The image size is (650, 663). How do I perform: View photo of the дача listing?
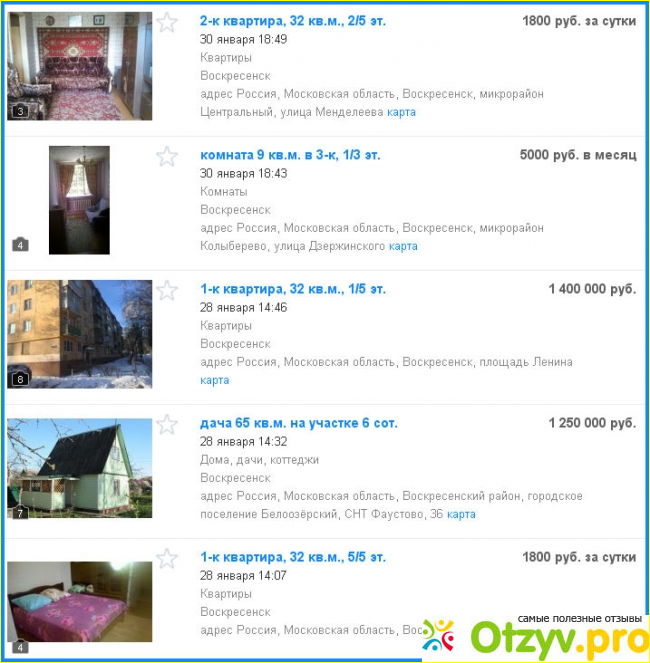pyautogui.click(x=79, y=468)
